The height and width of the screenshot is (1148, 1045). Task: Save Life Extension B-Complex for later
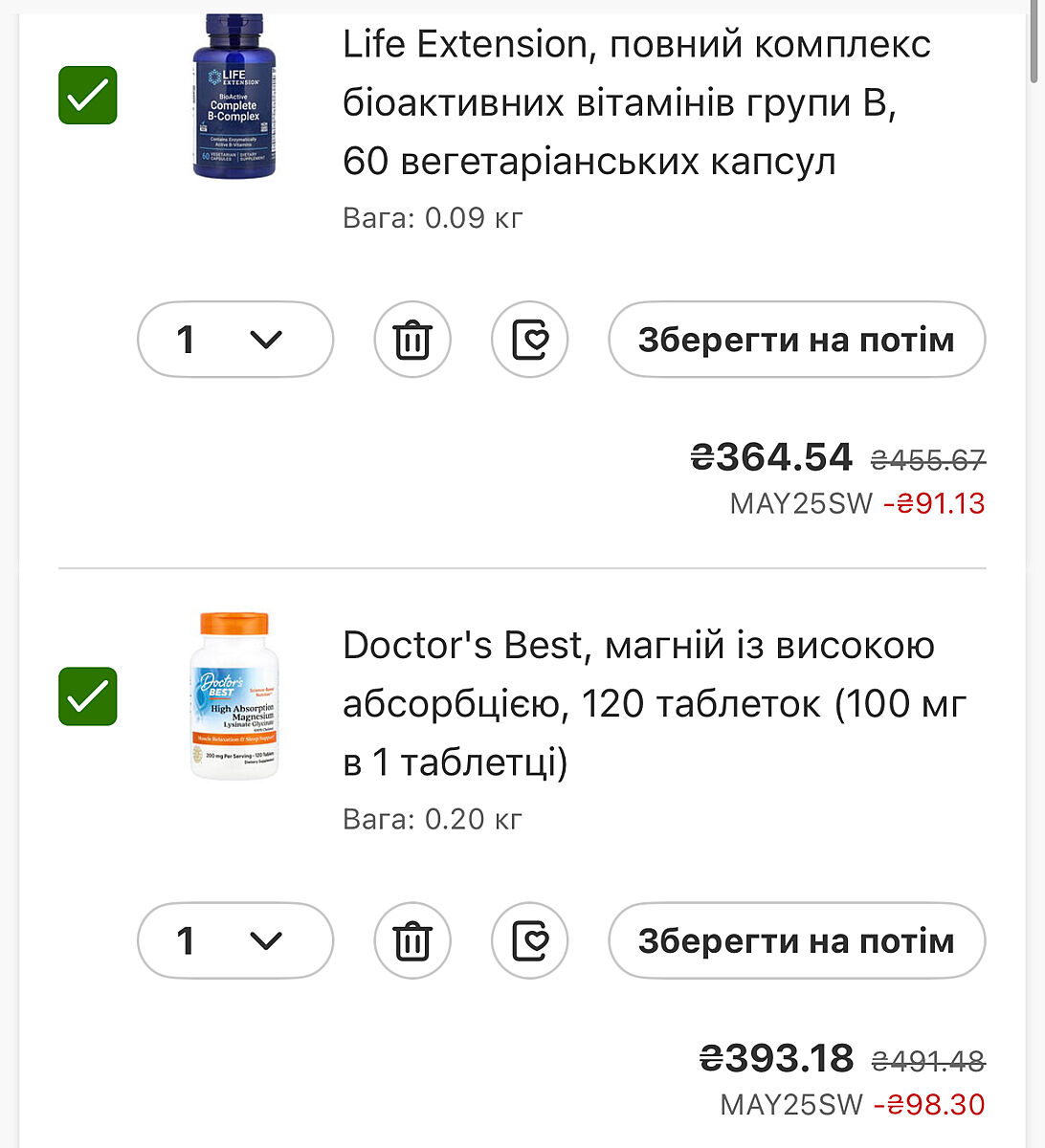click(796, 340)
